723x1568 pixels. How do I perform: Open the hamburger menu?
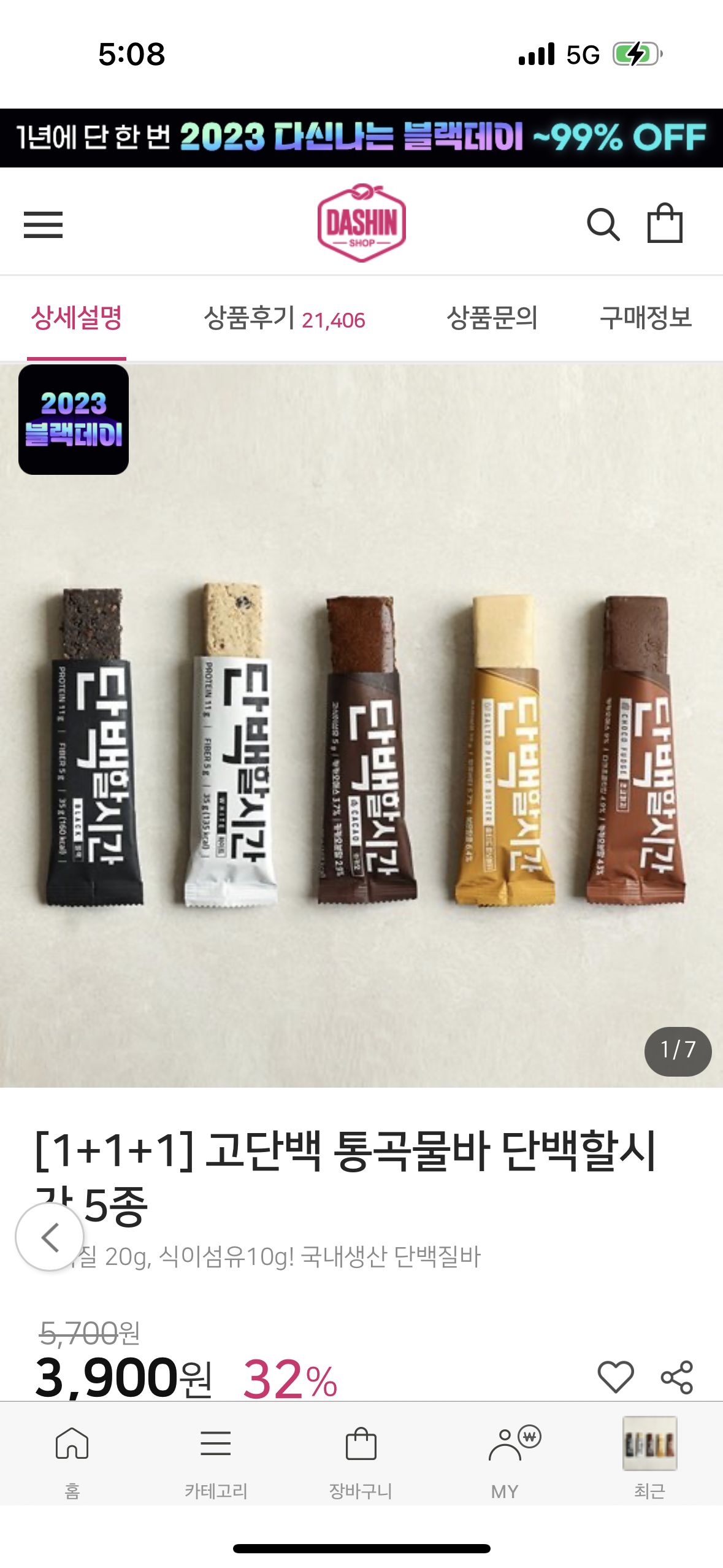tap(43, 225)
